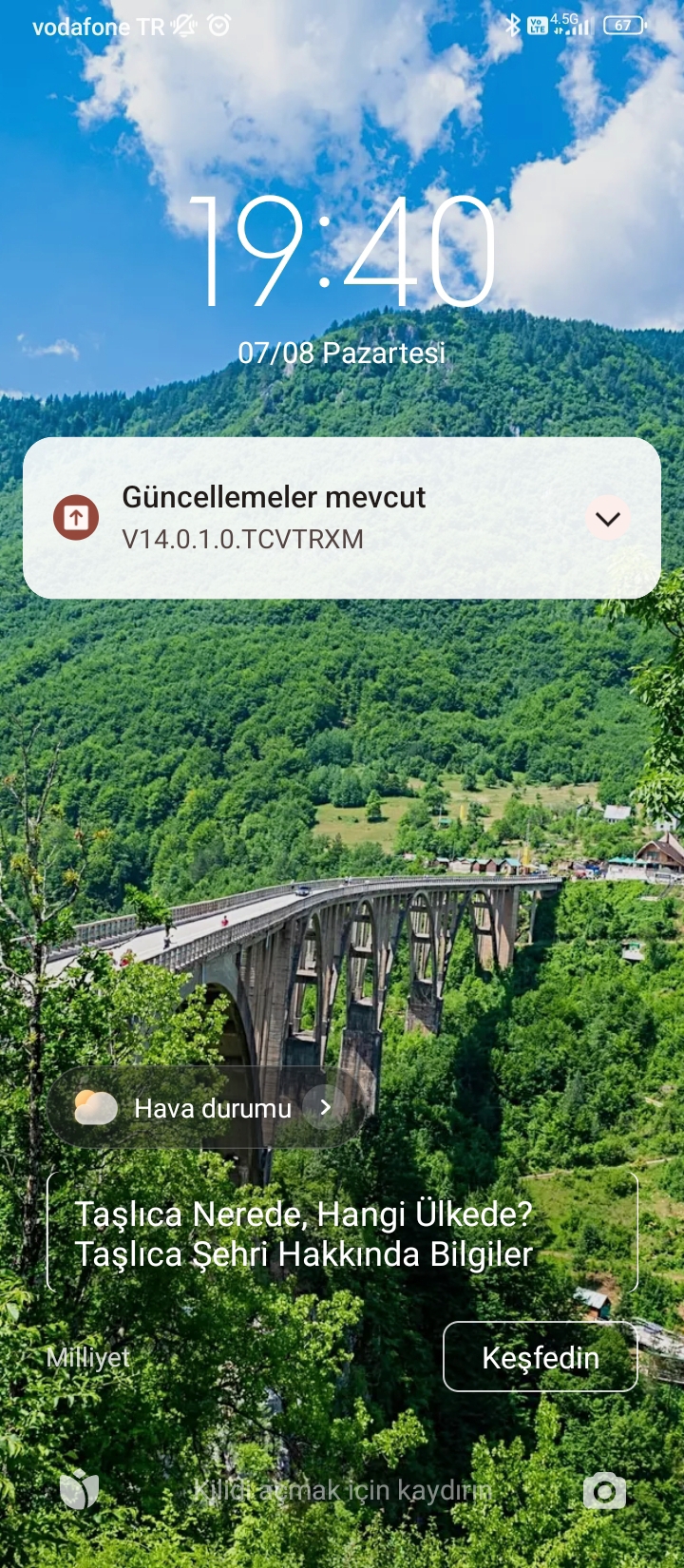
Task: Expand the update notification with the chevron
Action: tap(608, 518)
